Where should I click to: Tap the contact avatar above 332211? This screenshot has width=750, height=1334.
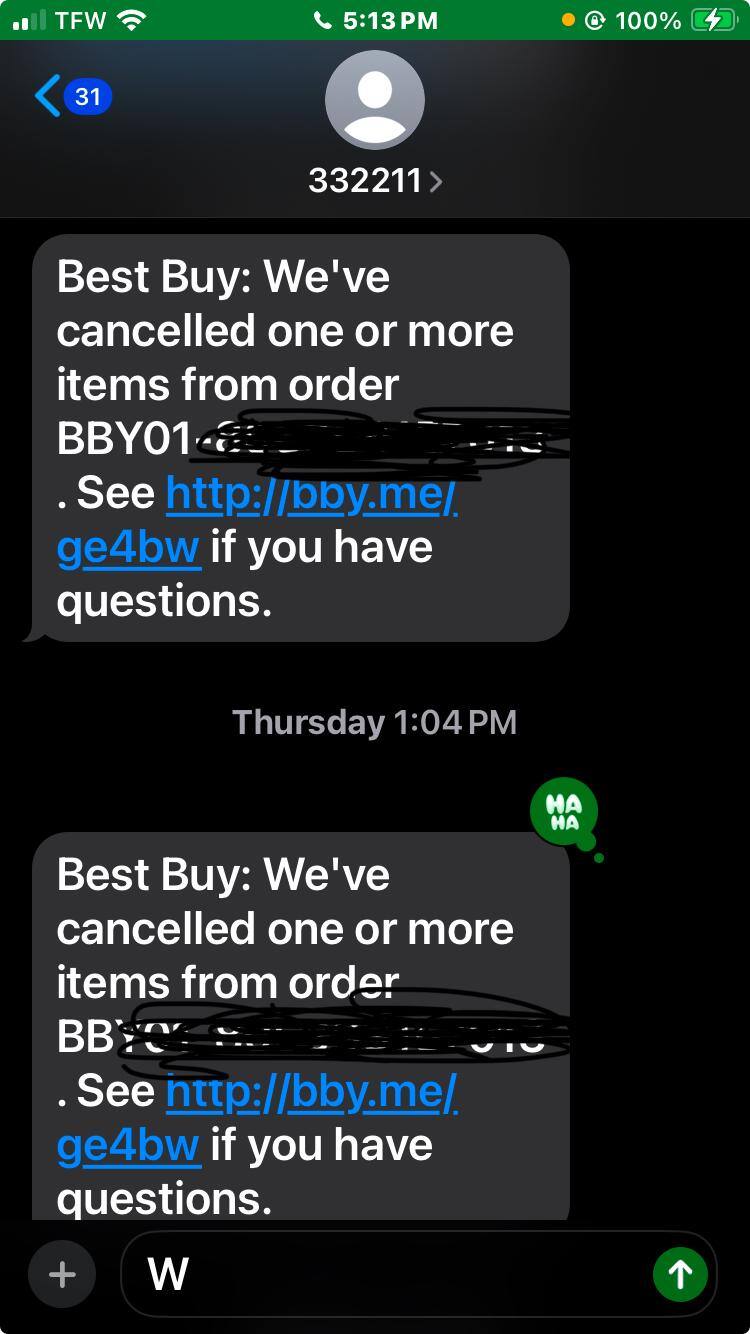(375, 99)
